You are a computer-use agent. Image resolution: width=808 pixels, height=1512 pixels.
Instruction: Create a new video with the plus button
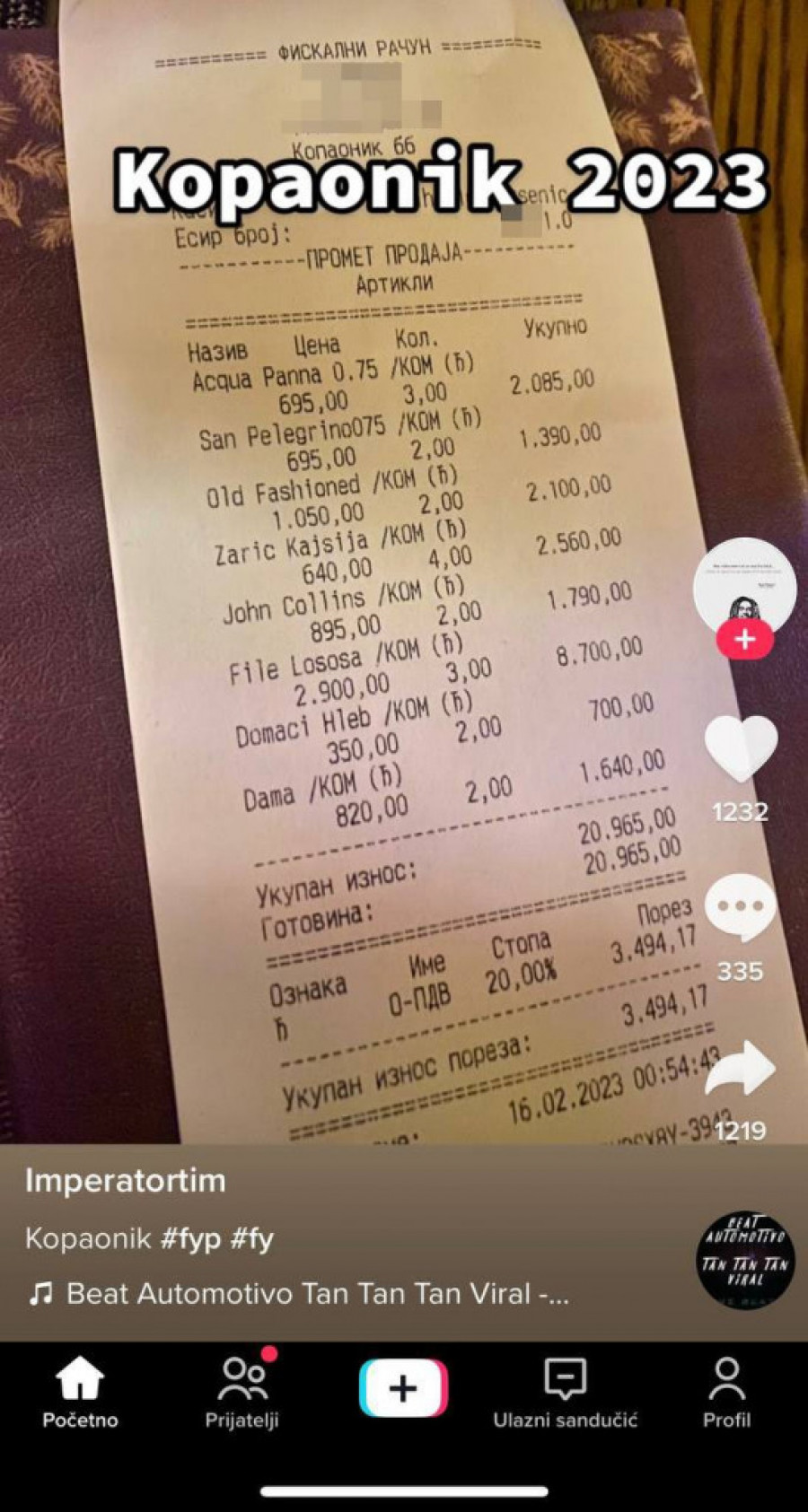click(x=403, y=1388)
